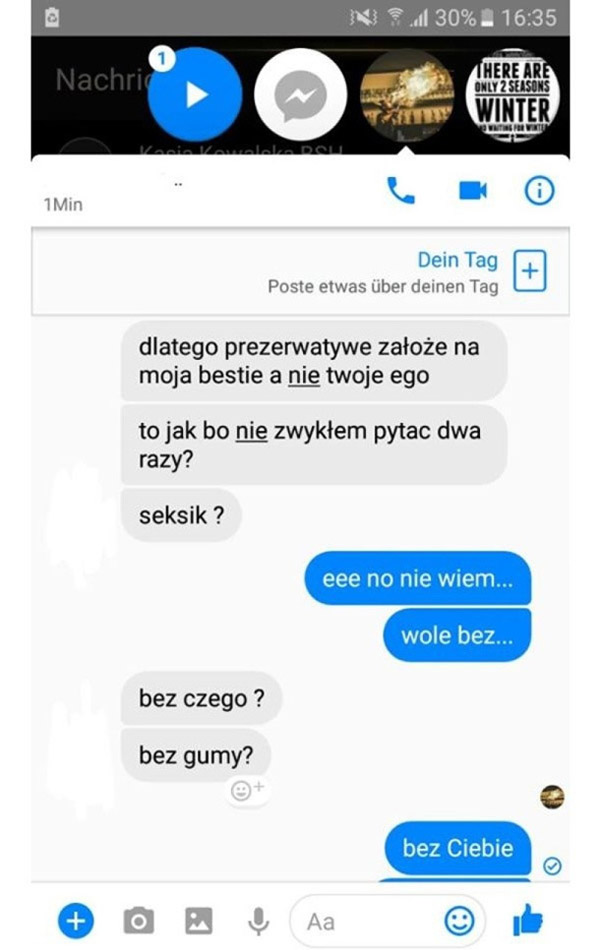600x950 pixels.
Task: Add to Dein Tag with the plus button
Action: pyautogui.click(x=530, y=270)
